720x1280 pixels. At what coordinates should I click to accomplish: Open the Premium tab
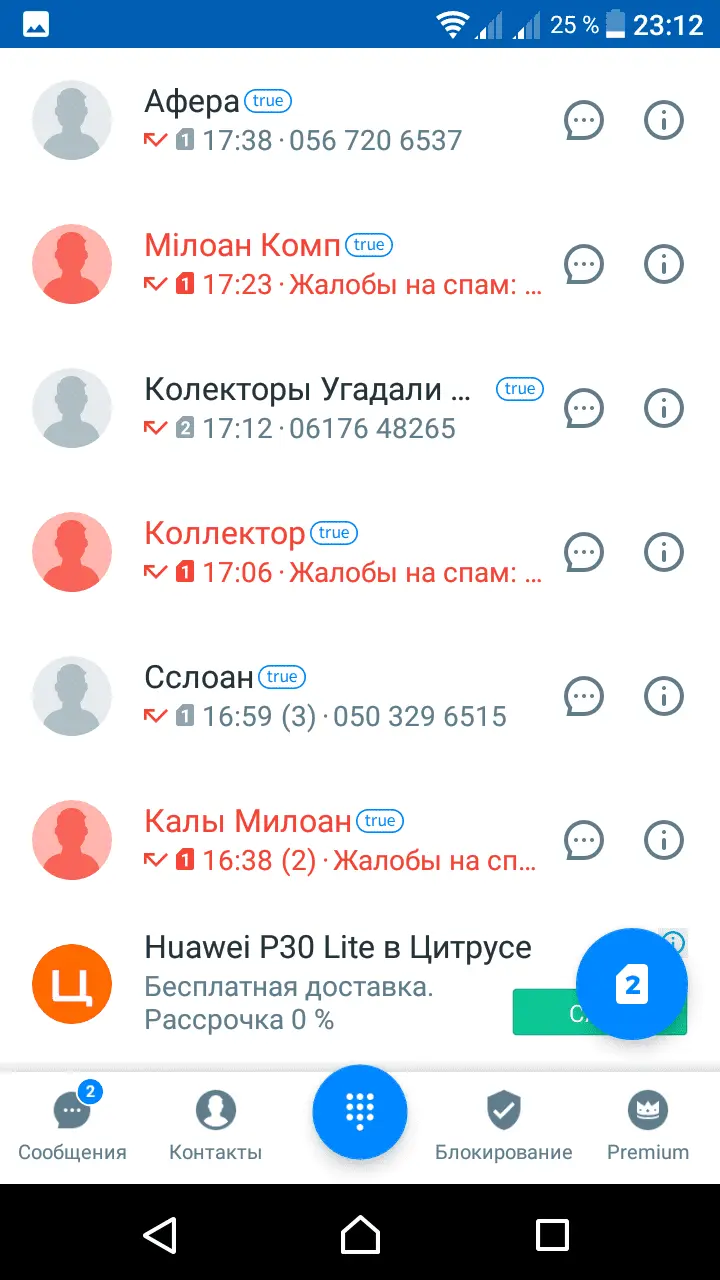[648, 1125]
